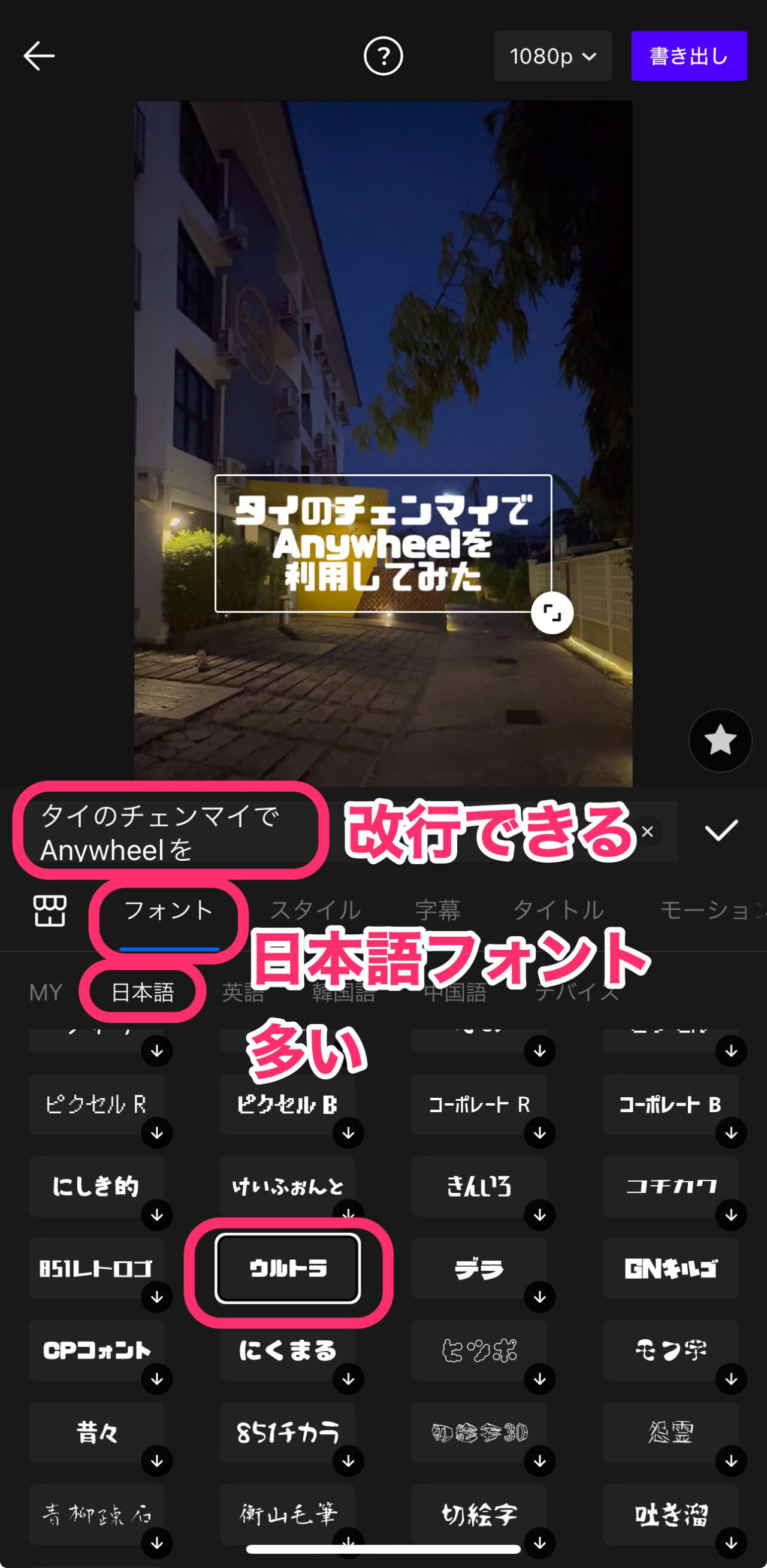Select the コーポレート B font
This screenshot has width=767, height=1568.
click(670, 1104)
